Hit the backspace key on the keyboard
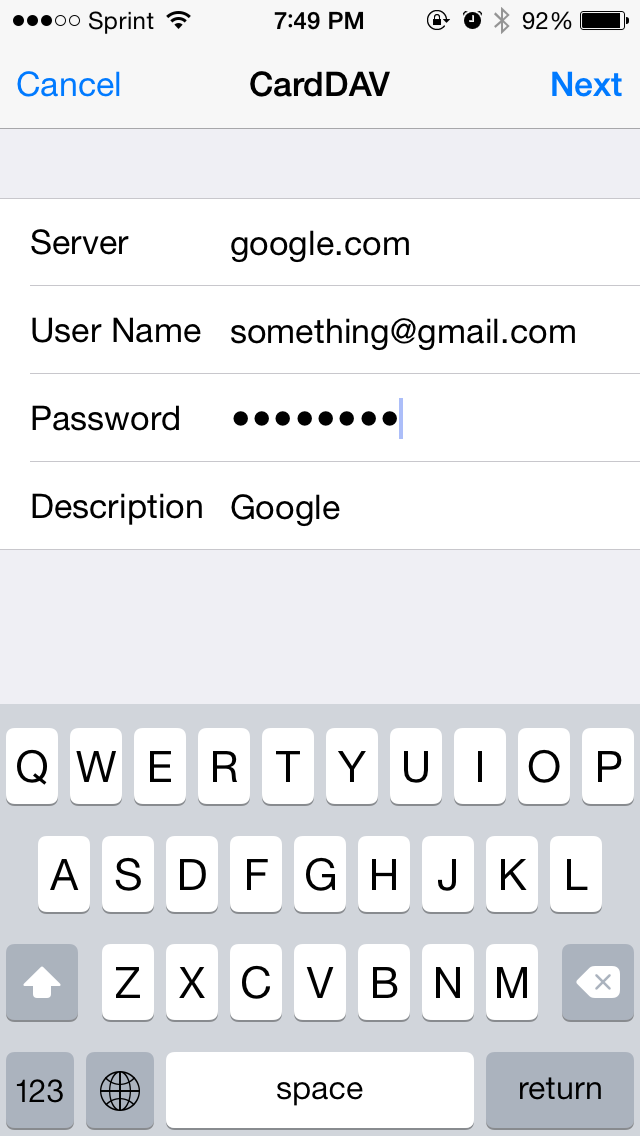This screenshot has height=1136, width=640. click(x=598, y=982)
